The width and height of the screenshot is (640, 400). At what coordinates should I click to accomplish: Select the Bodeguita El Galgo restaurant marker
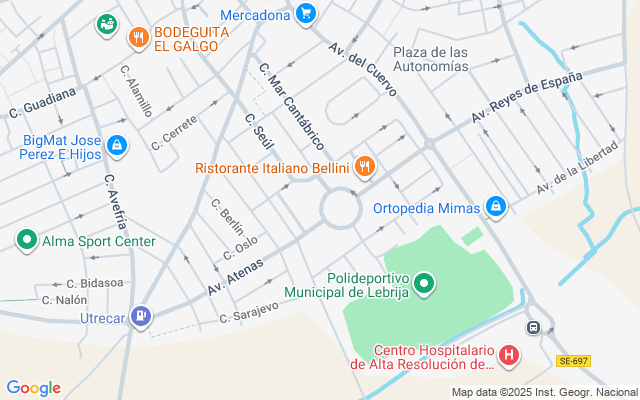(139, 38)
